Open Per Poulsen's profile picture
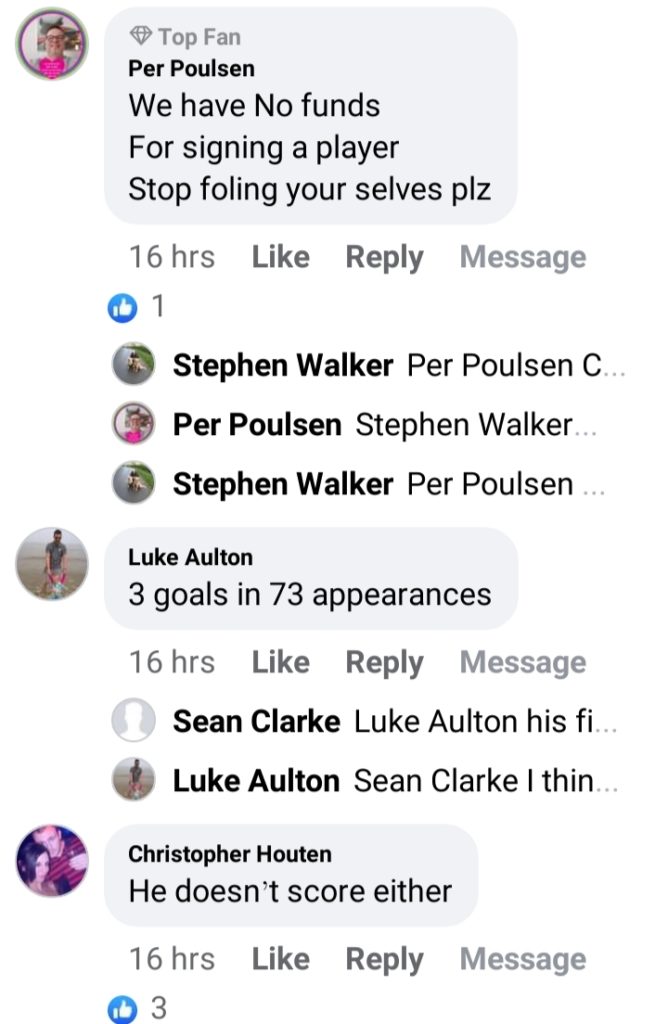This screenshot has width=668, height=1024. click(52, 44)
